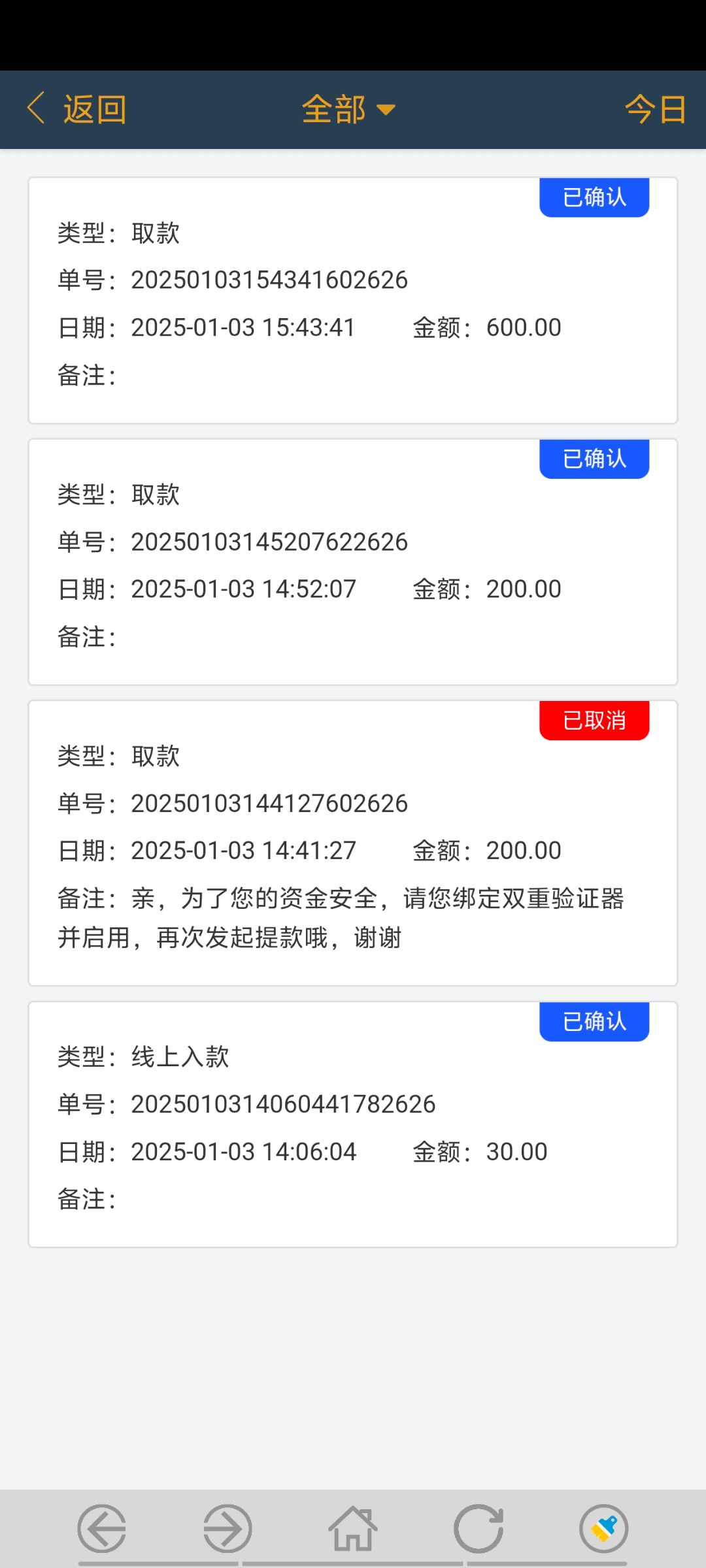
Task: Expand the 全部 filter dropdown
Action: coord(348,109)
